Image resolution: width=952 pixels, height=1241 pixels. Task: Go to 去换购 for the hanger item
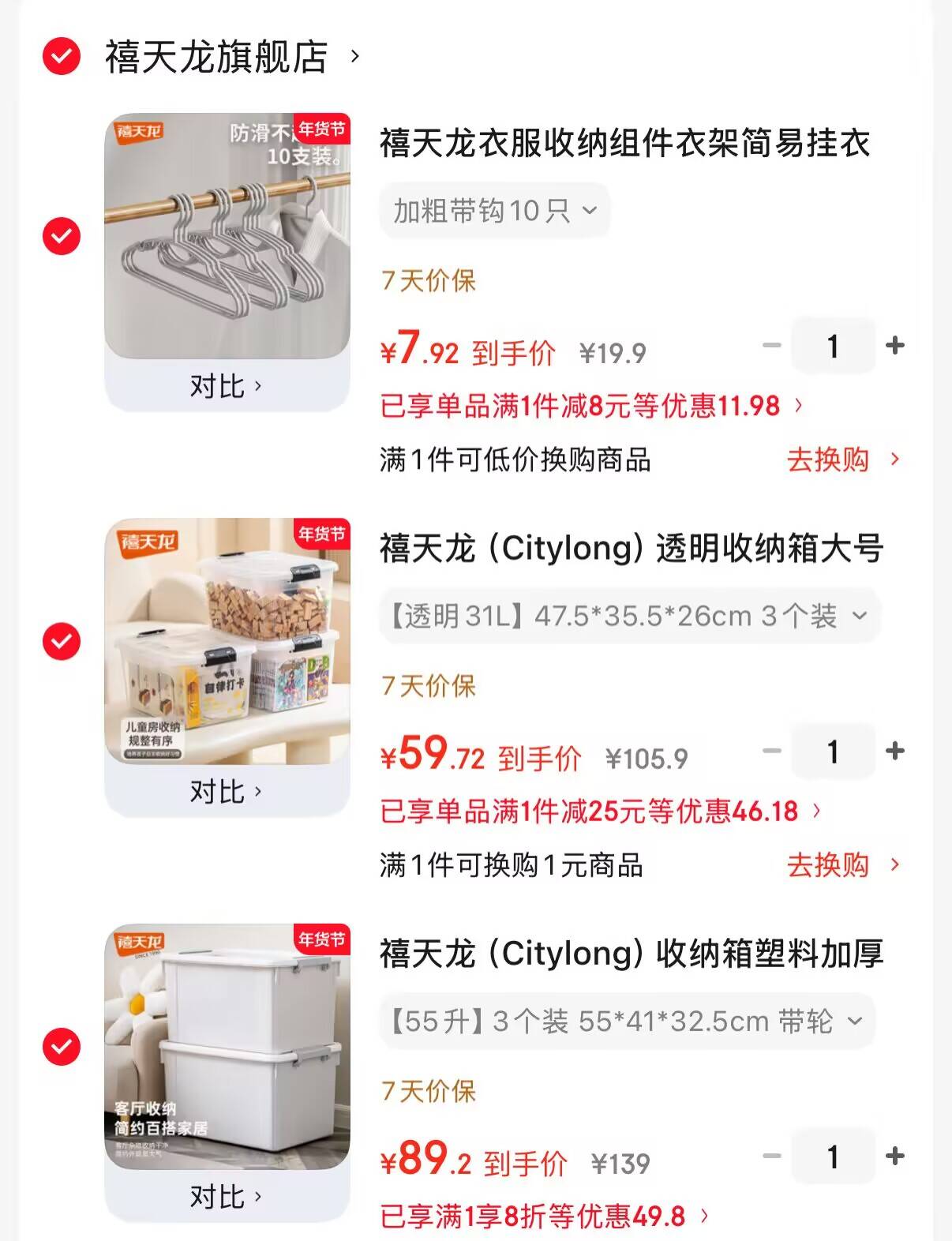pyautogui.click(x=842, y=459)
